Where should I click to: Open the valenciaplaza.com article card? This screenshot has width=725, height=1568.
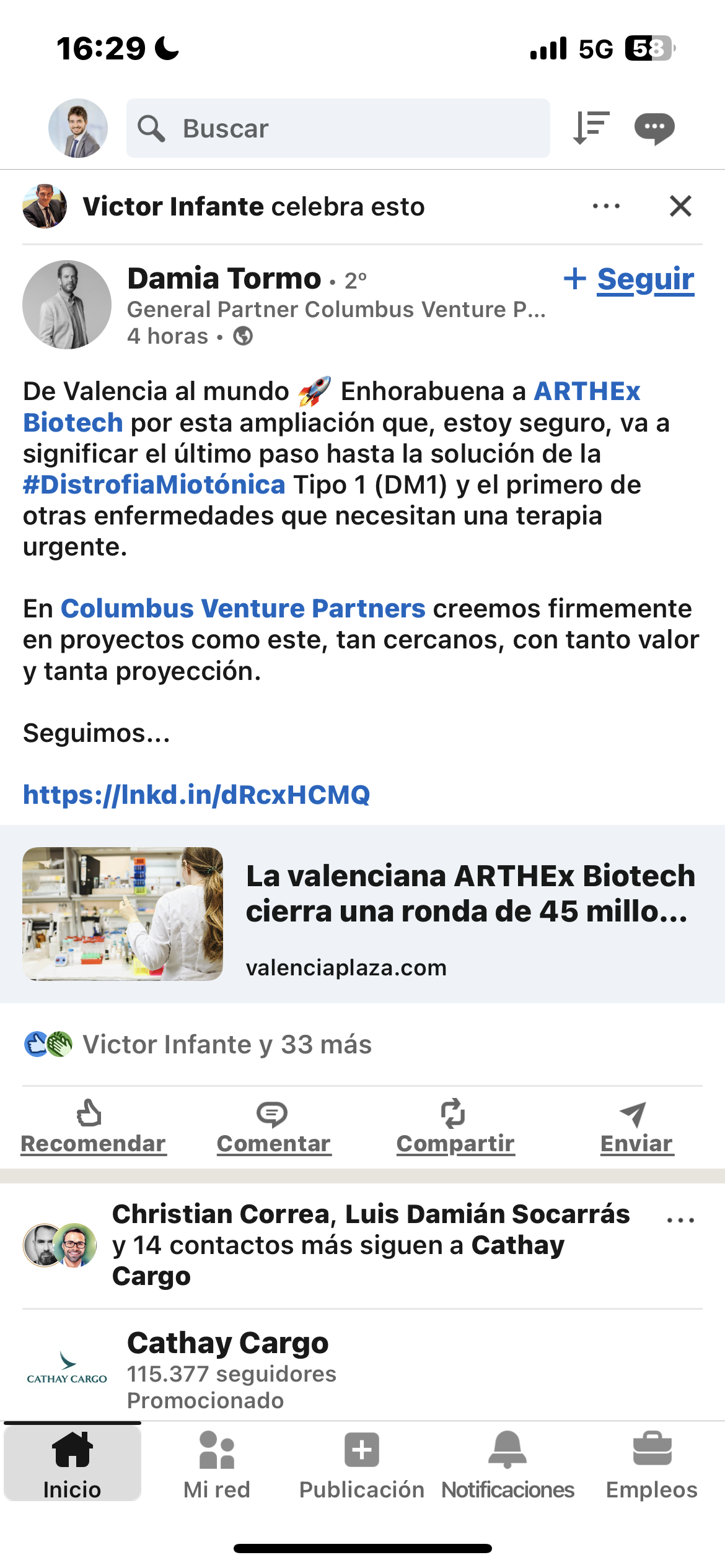pos(362,914)
